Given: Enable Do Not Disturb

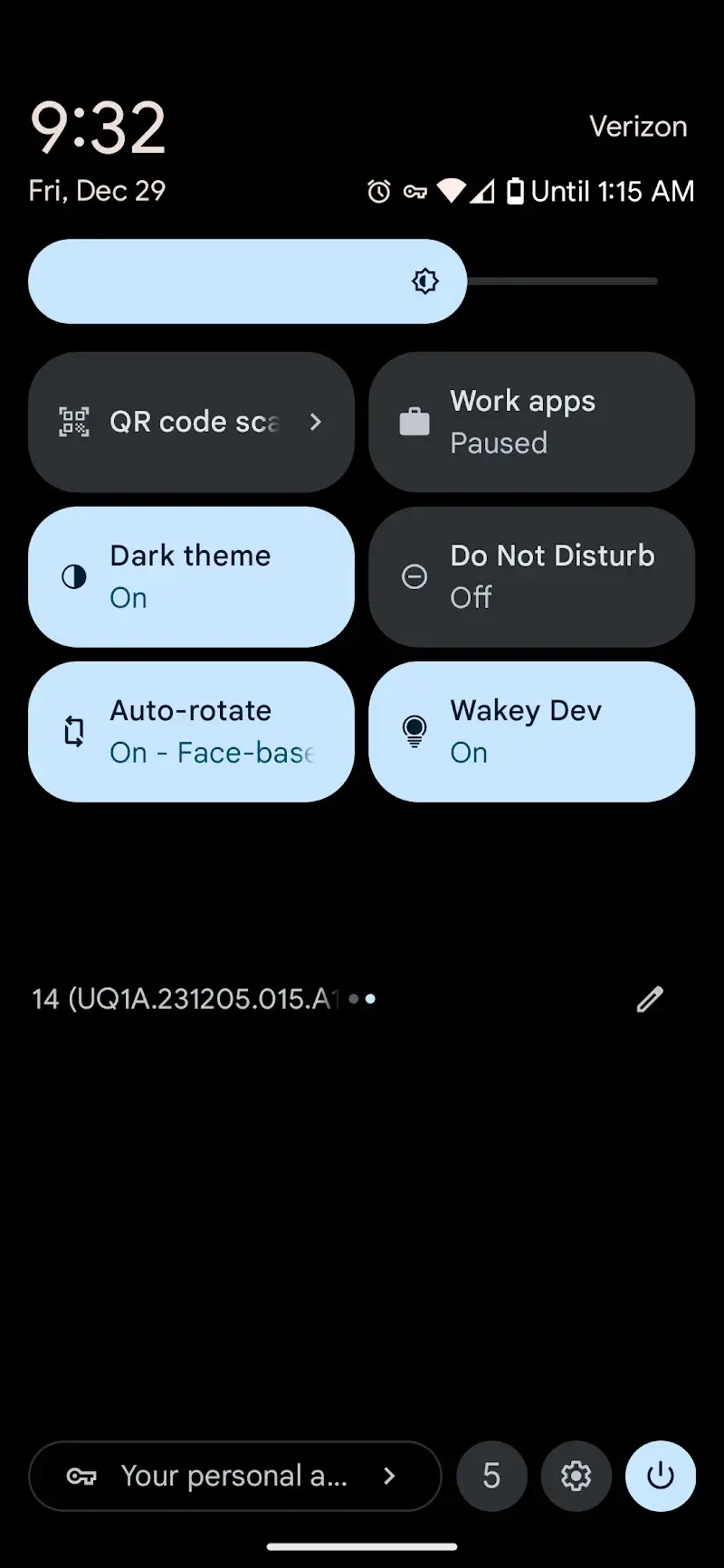Looking at the screenshot, I should [x=531, y=576].
